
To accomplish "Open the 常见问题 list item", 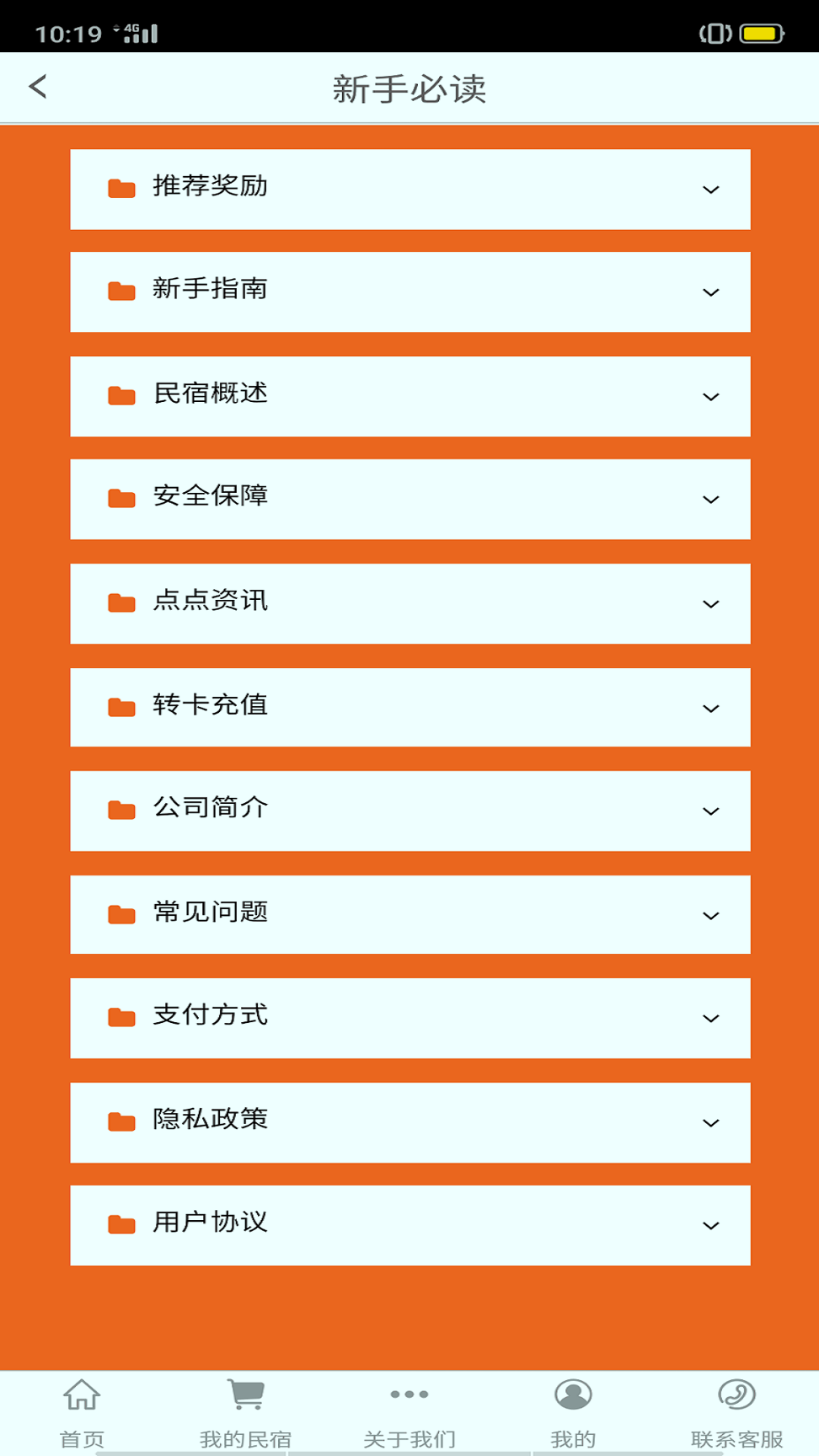I will pyautogui.click(x=409, y=913).
